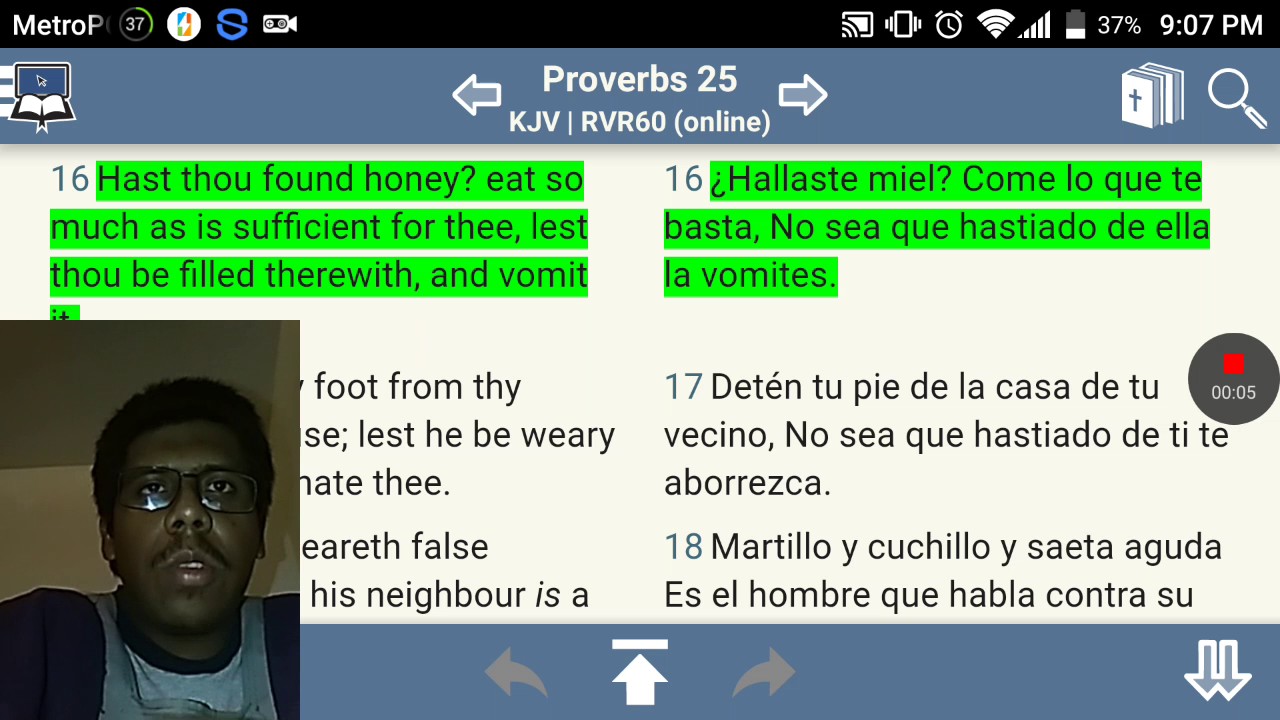Open the Proverbs 25 chapter selector

[x=639, y=80]
